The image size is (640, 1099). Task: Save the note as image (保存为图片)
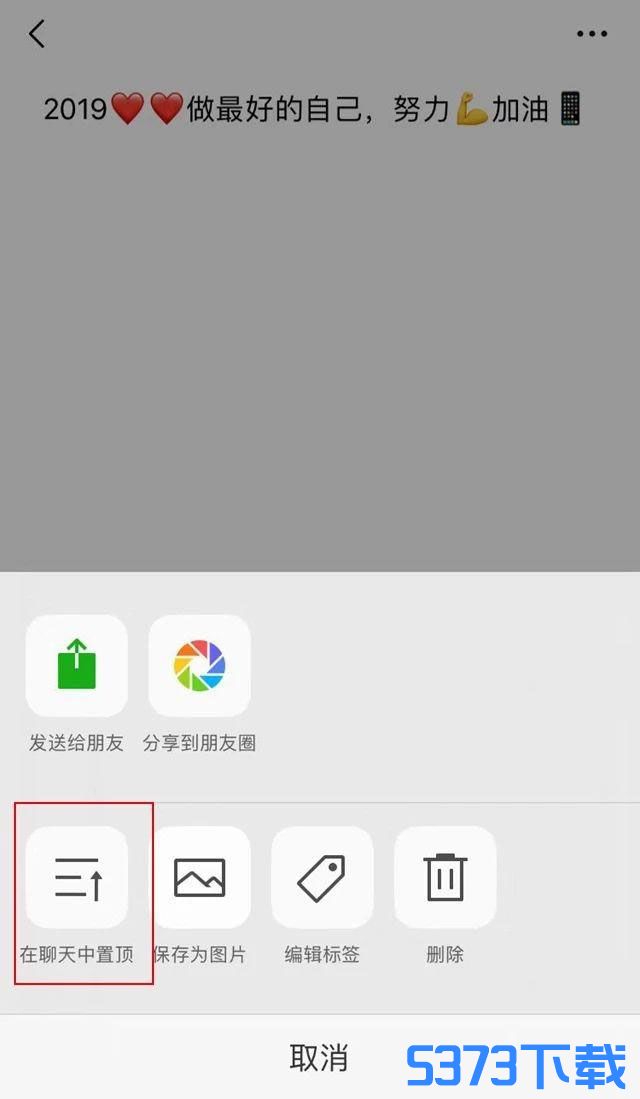pyautogui.click(x=199, y=878)
